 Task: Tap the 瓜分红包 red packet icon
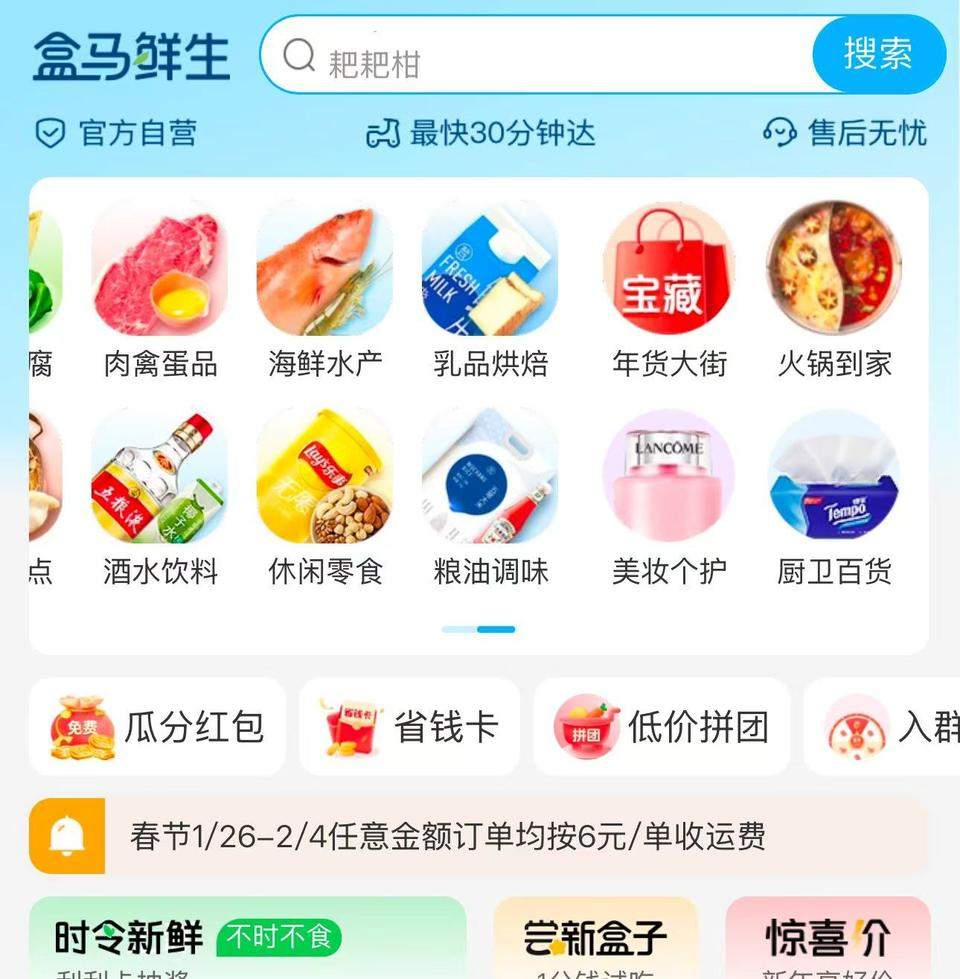pos(155,728)
